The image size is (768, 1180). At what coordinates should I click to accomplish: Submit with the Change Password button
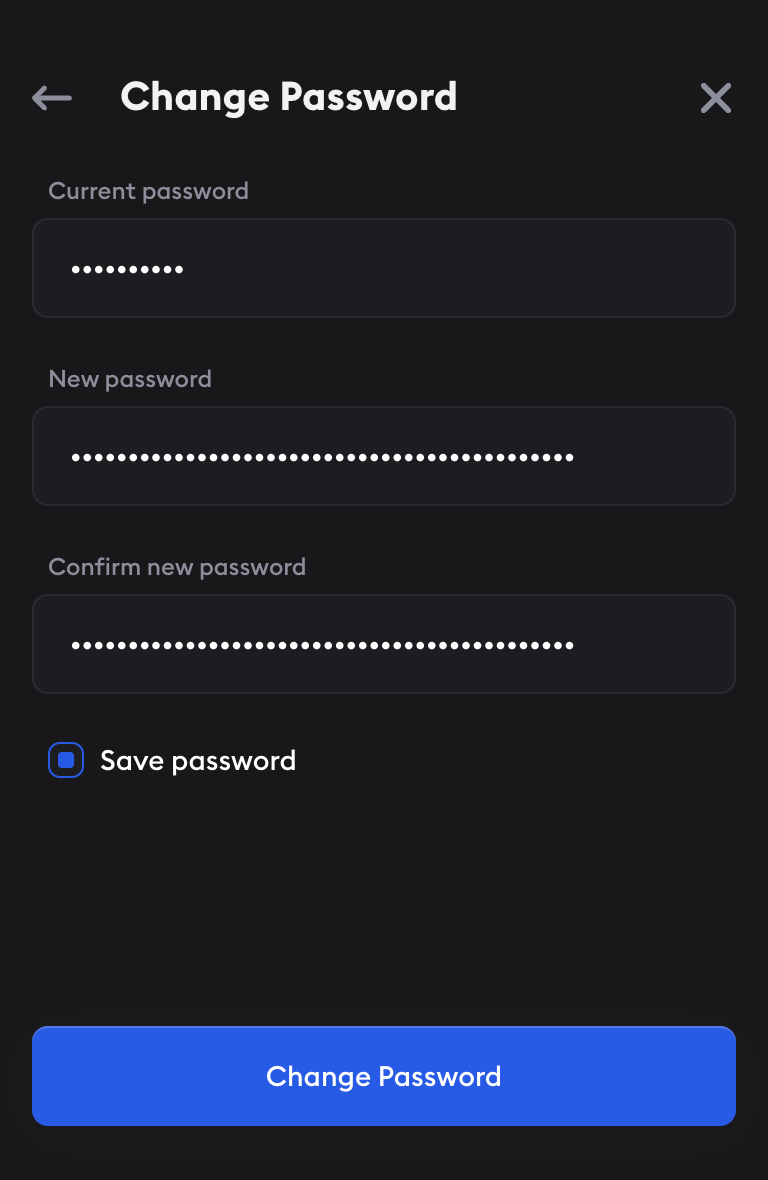384,1076
